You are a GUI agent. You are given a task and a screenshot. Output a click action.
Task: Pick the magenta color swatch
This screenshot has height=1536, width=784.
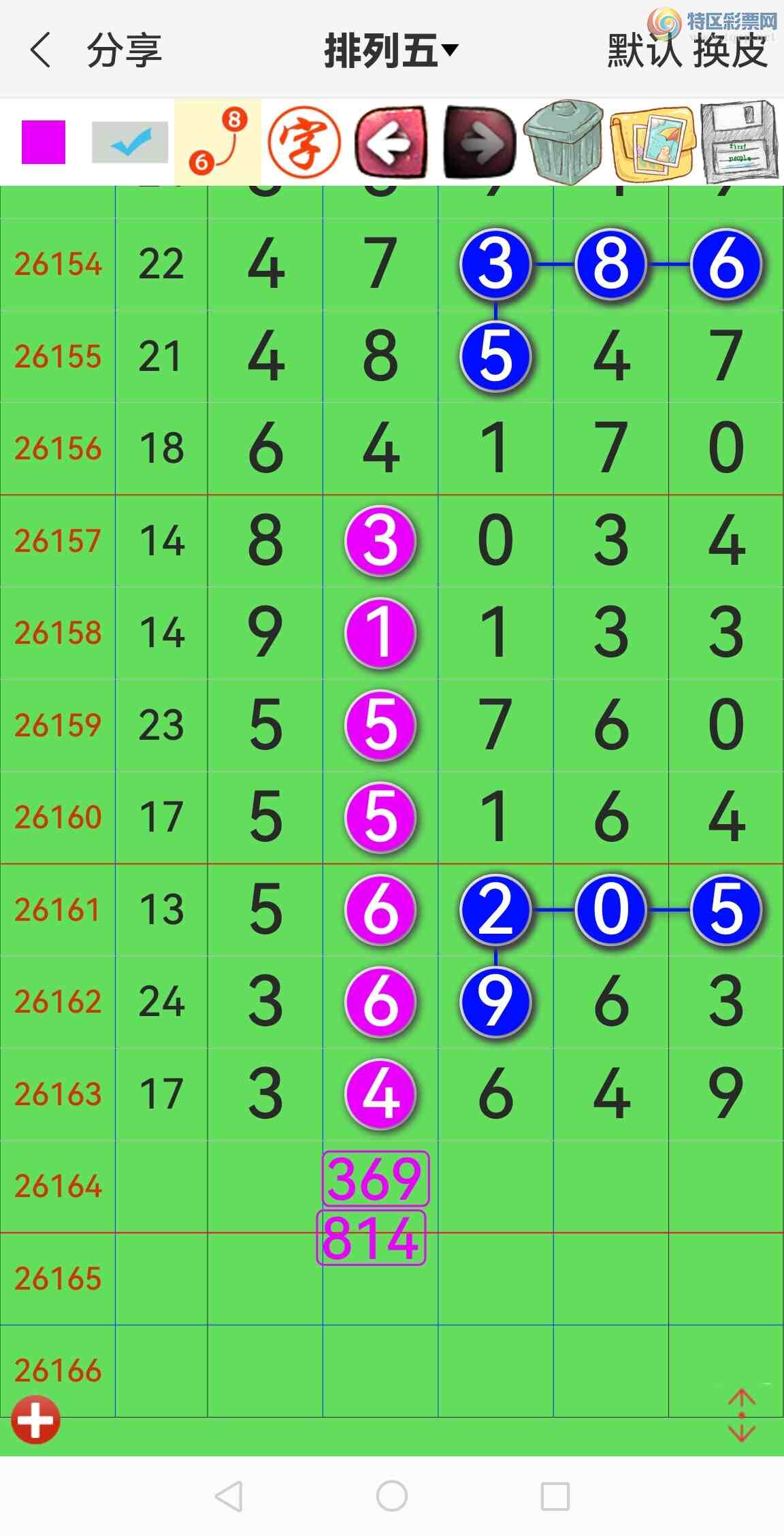click(44, 142)
